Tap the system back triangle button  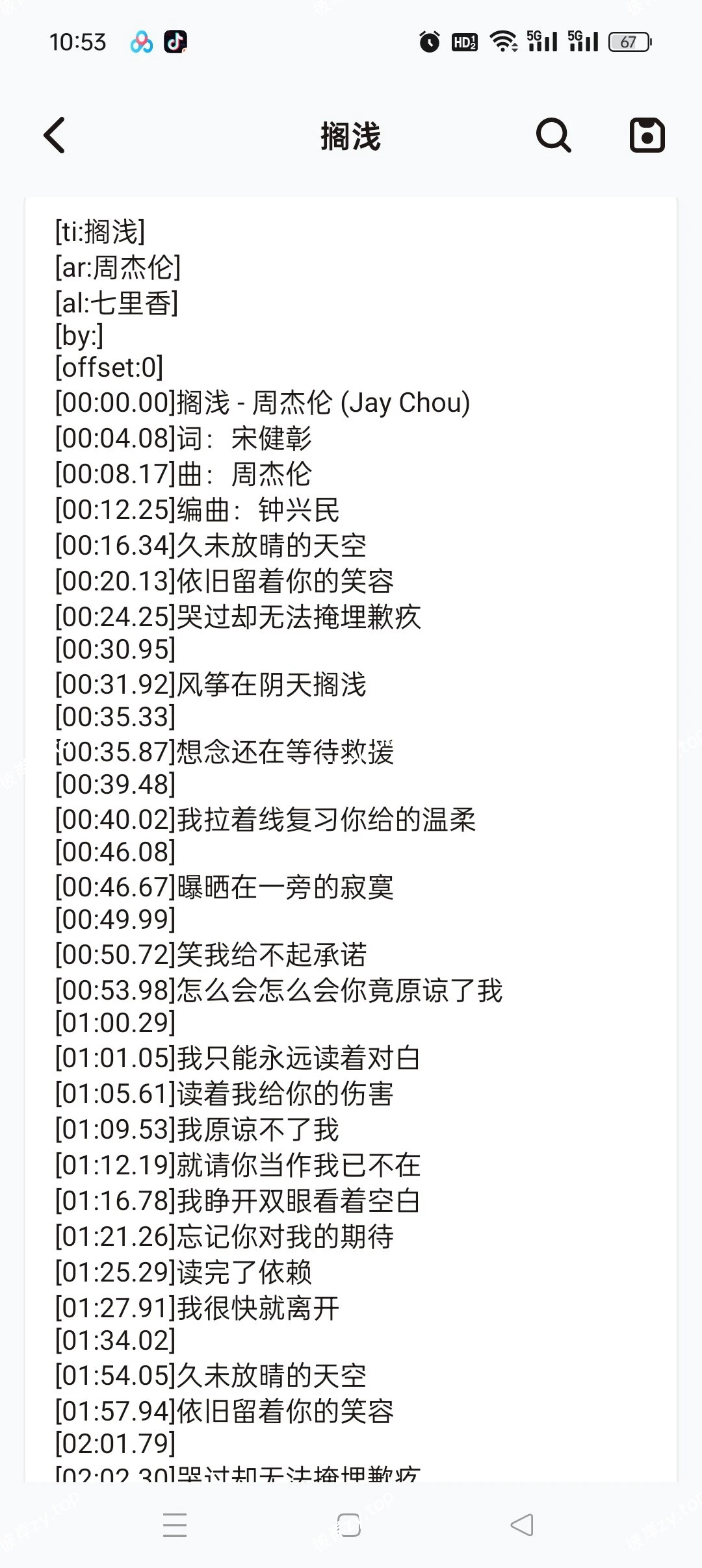click(522, 1524)
